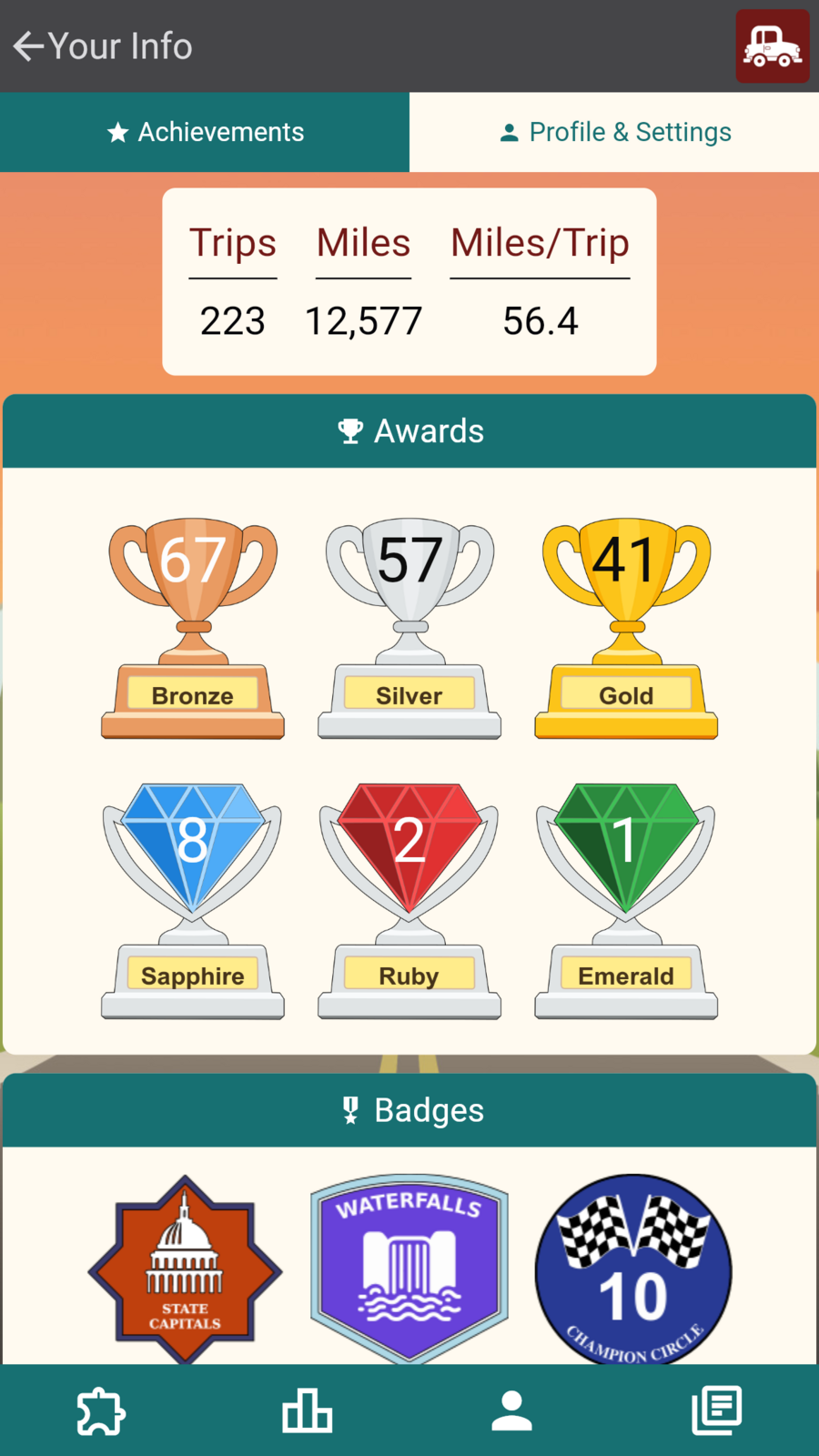Go back from Your Info
The width and height of the screenshot is (819, 1456).
point(29,46)
